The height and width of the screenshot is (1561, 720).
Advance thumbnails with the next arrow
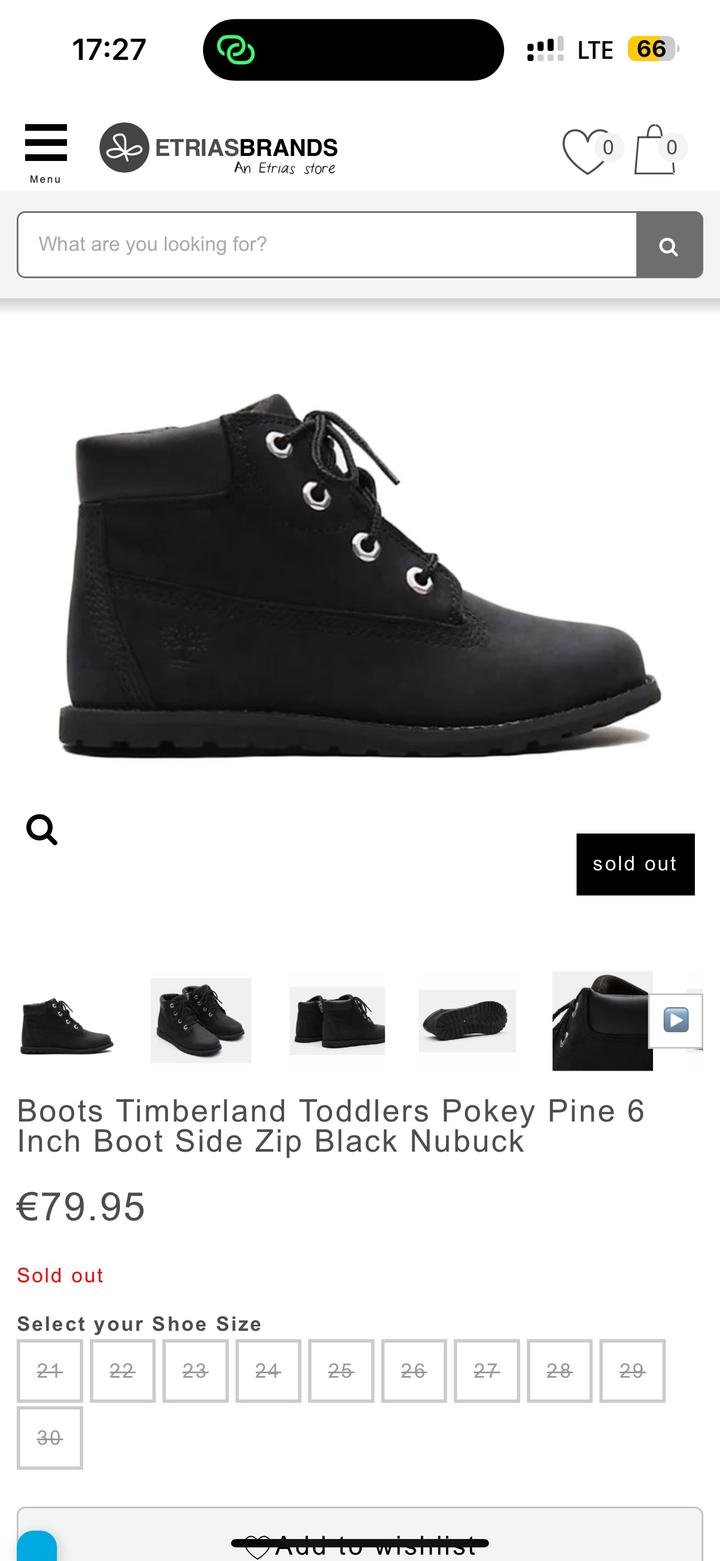(676, 1020)
